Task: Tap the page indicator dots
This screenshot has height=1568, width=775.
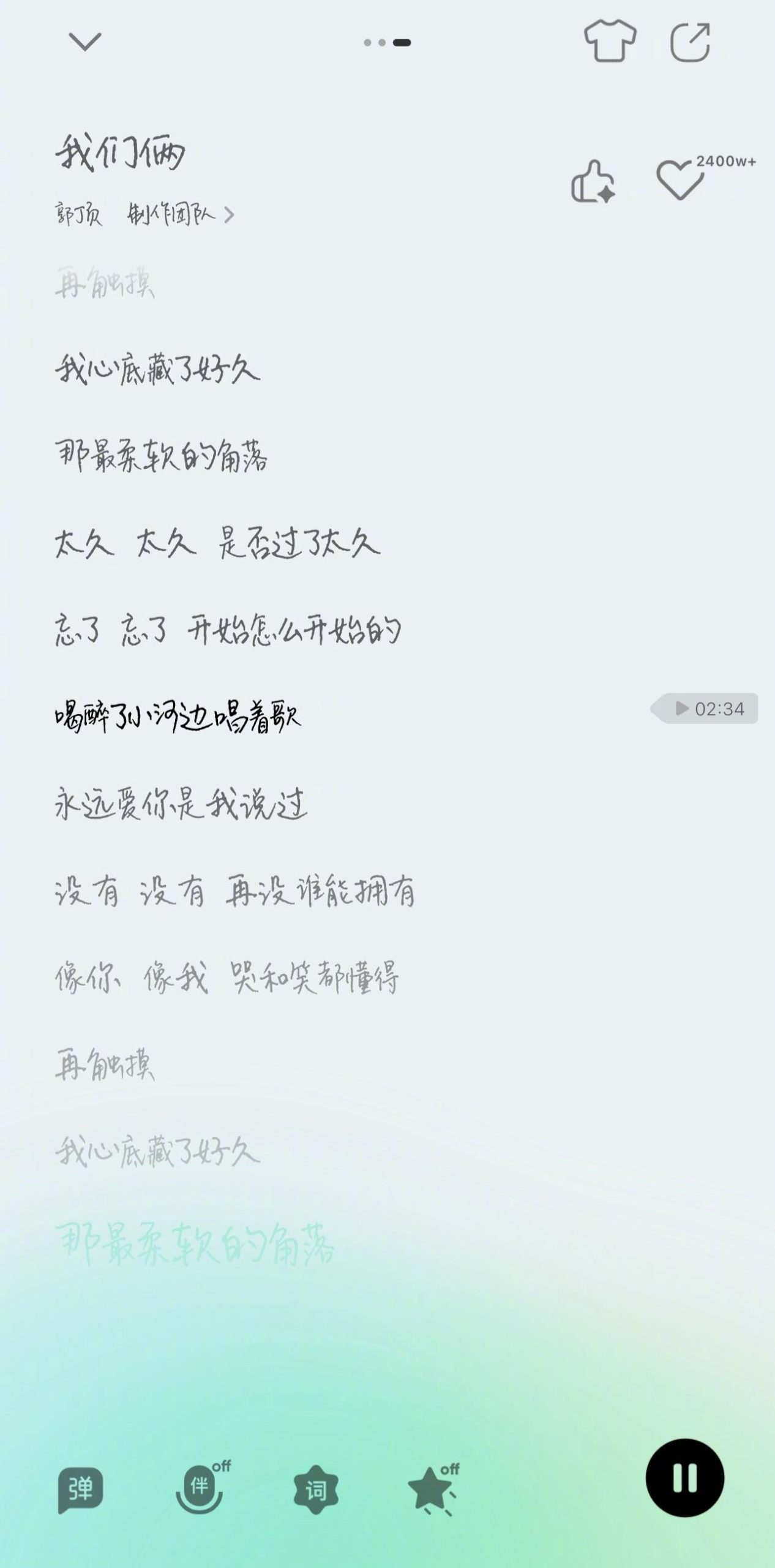Action: click(x=387, y=42)
